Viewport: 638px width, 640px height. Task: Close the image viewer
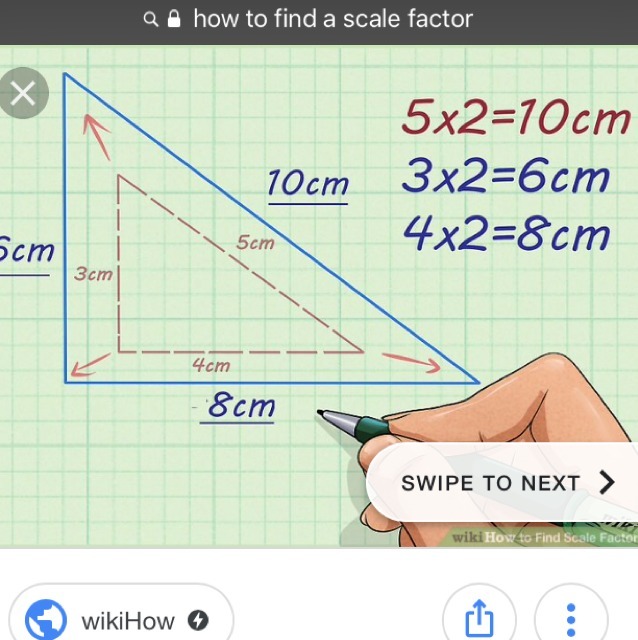coord(23,93)
